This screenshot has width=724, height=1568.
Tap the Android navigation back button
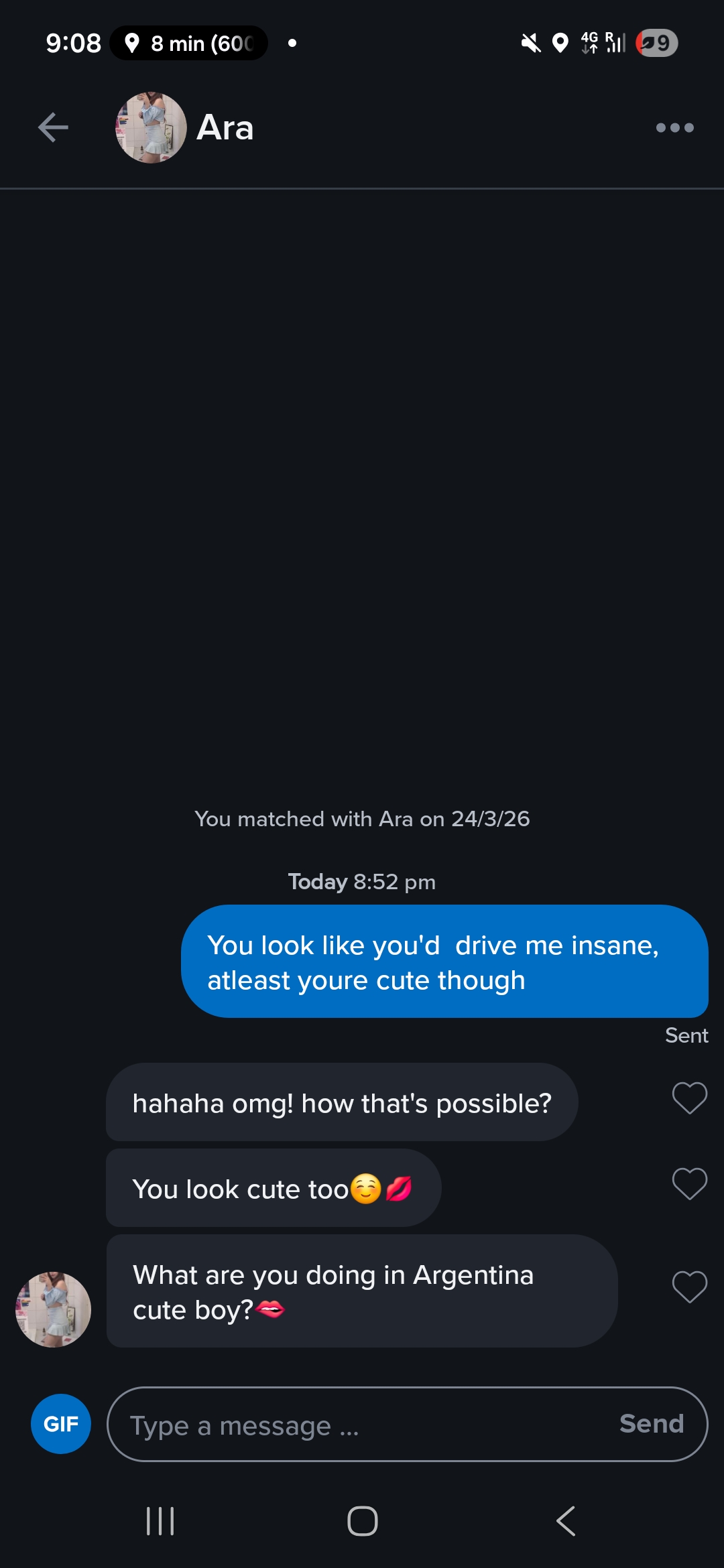tap(565, 1521)
